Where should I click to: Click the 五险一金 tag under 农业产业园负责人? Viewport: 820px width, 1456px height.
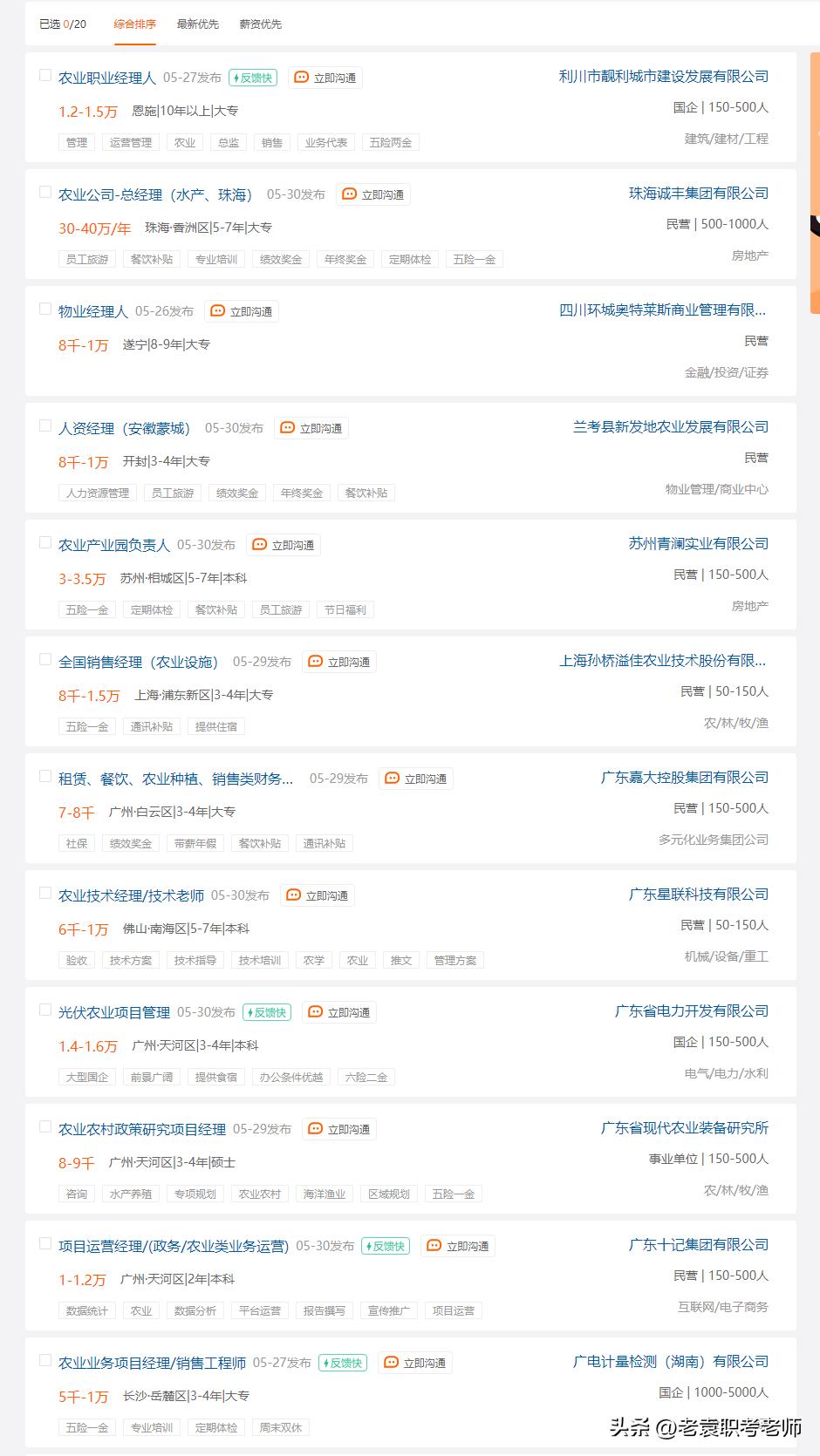(85, 609)
